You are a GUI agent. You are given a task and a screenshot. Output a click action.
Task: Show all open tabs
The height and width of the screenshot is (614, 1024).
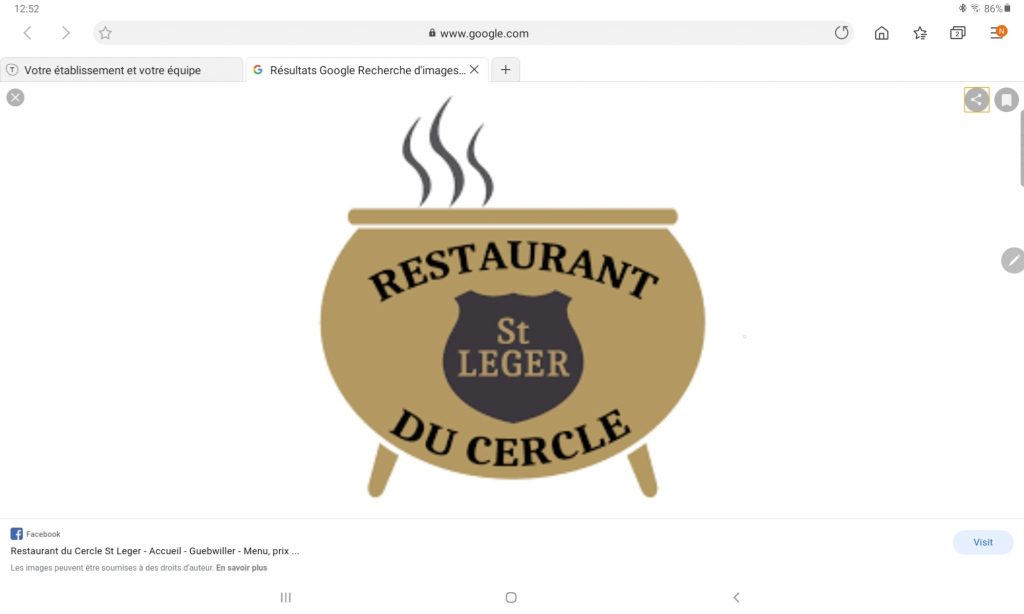pos(958,33)
